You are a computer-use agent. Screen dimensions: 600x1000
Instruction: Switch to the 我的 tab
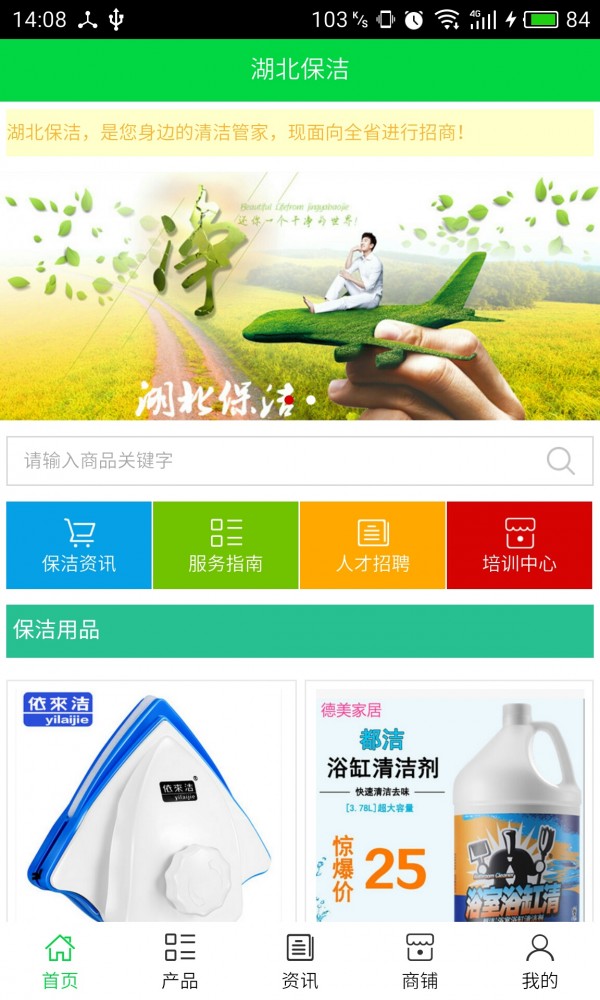[x=540, y=961]
